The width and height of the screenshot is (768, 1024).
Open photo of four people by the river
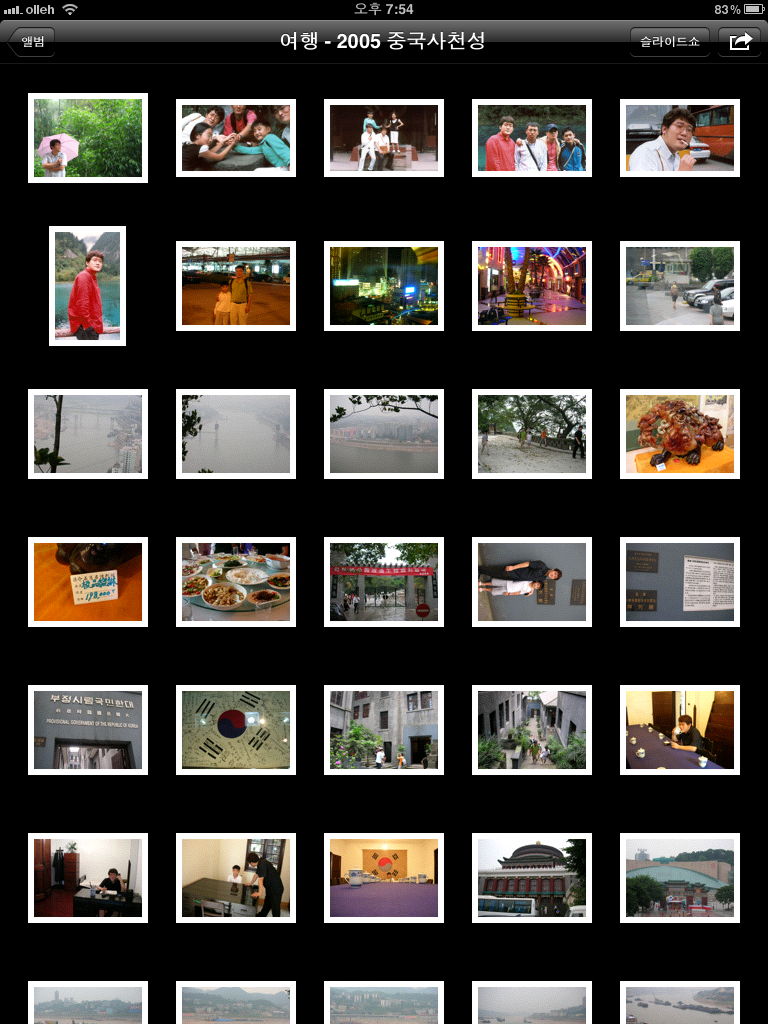click(532, 138)
